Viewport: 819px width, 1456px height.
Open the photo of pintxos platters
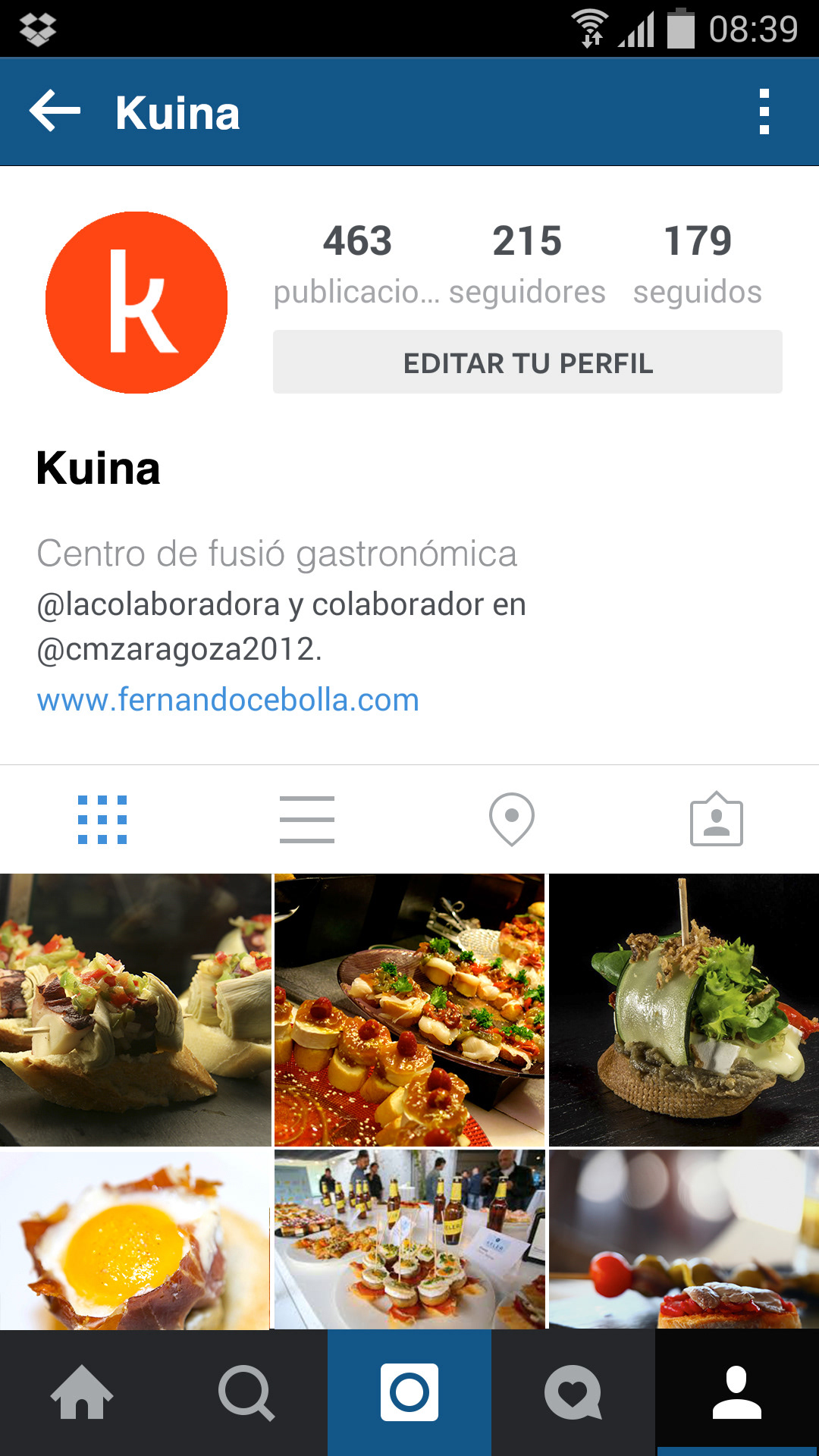click(409, 1009)
